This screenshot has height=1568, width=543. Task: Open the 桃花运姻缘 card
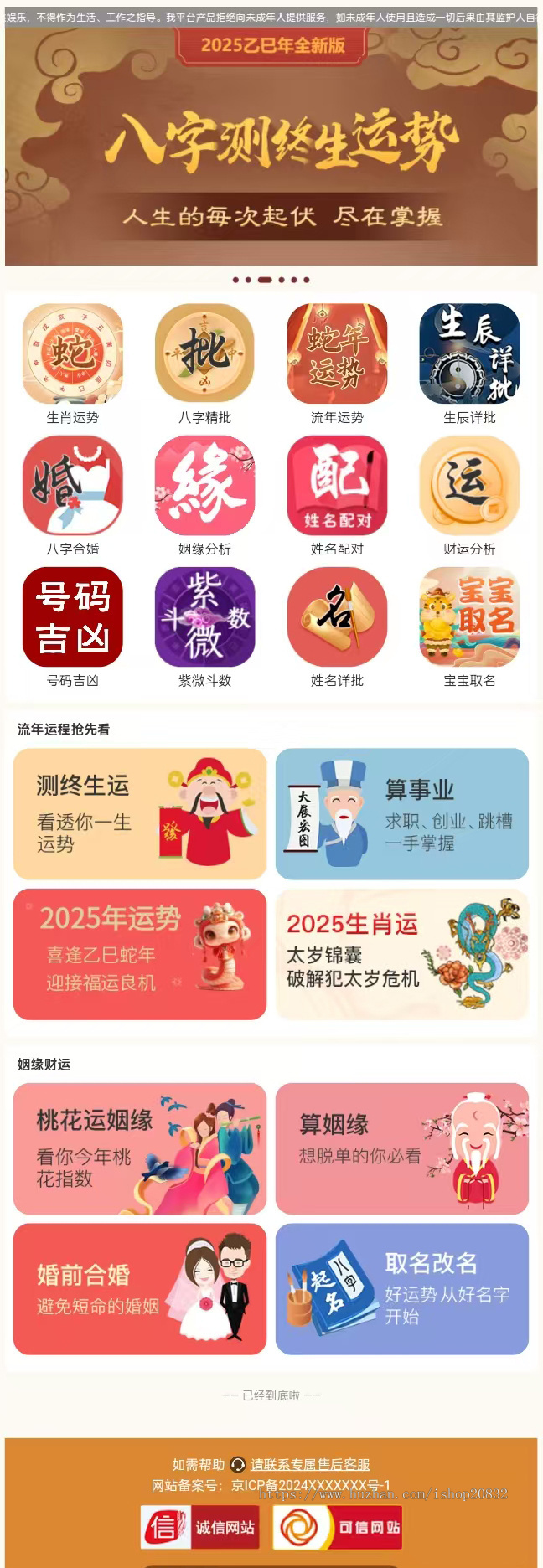pos(140,1148)
